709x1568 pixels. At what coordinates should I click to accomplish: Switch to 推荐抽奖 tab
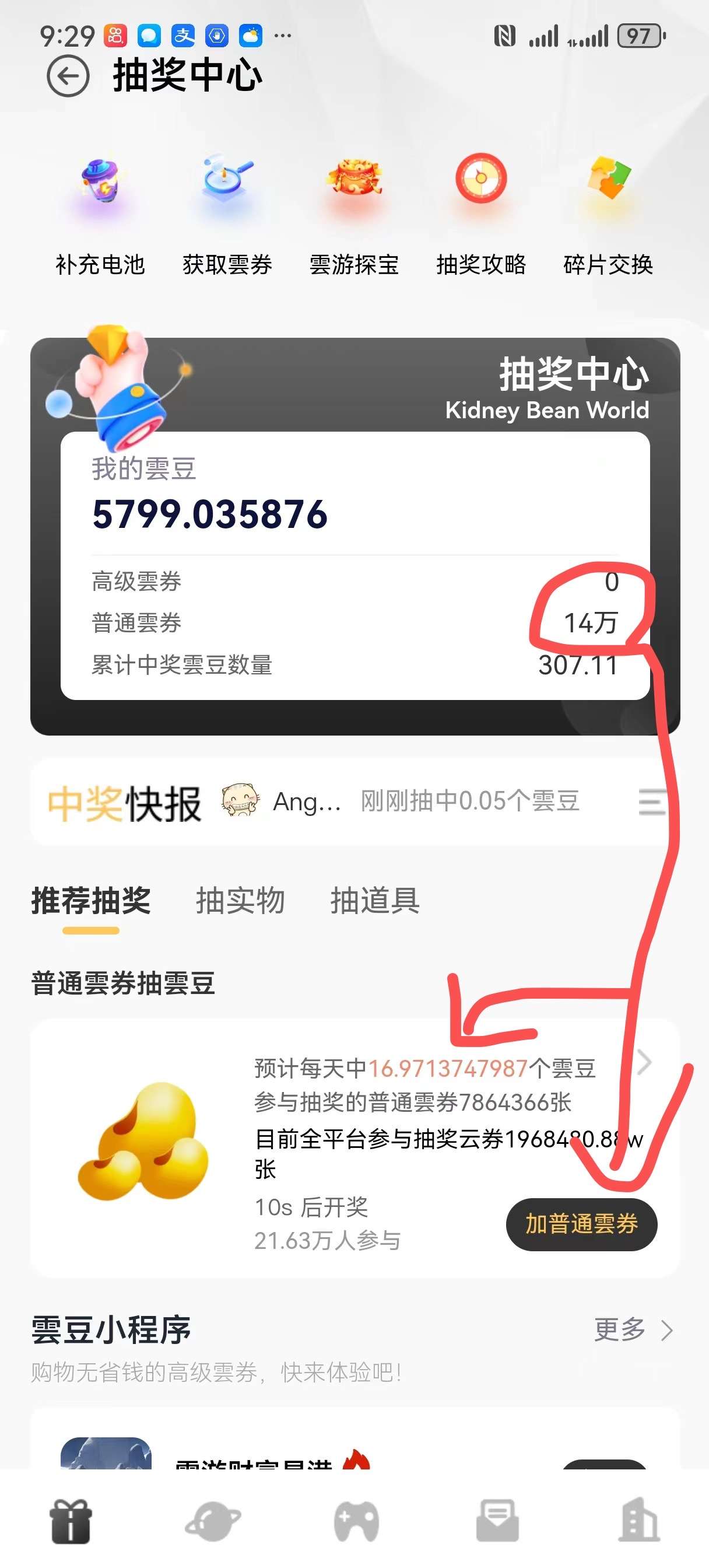[x=91, y=901]
